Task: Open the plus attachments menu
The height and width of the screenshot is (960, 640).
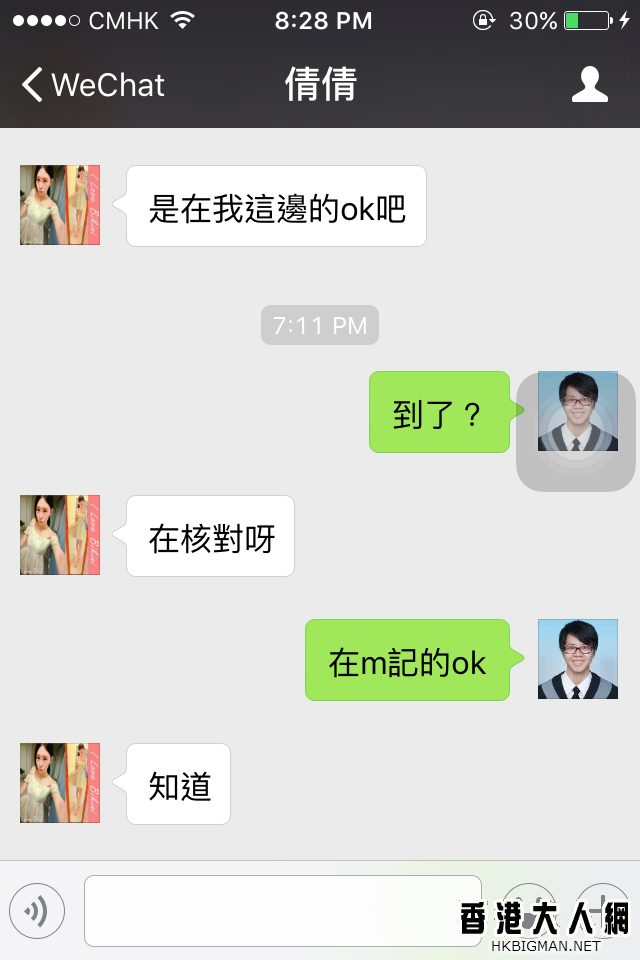Action: click(602, 908)
